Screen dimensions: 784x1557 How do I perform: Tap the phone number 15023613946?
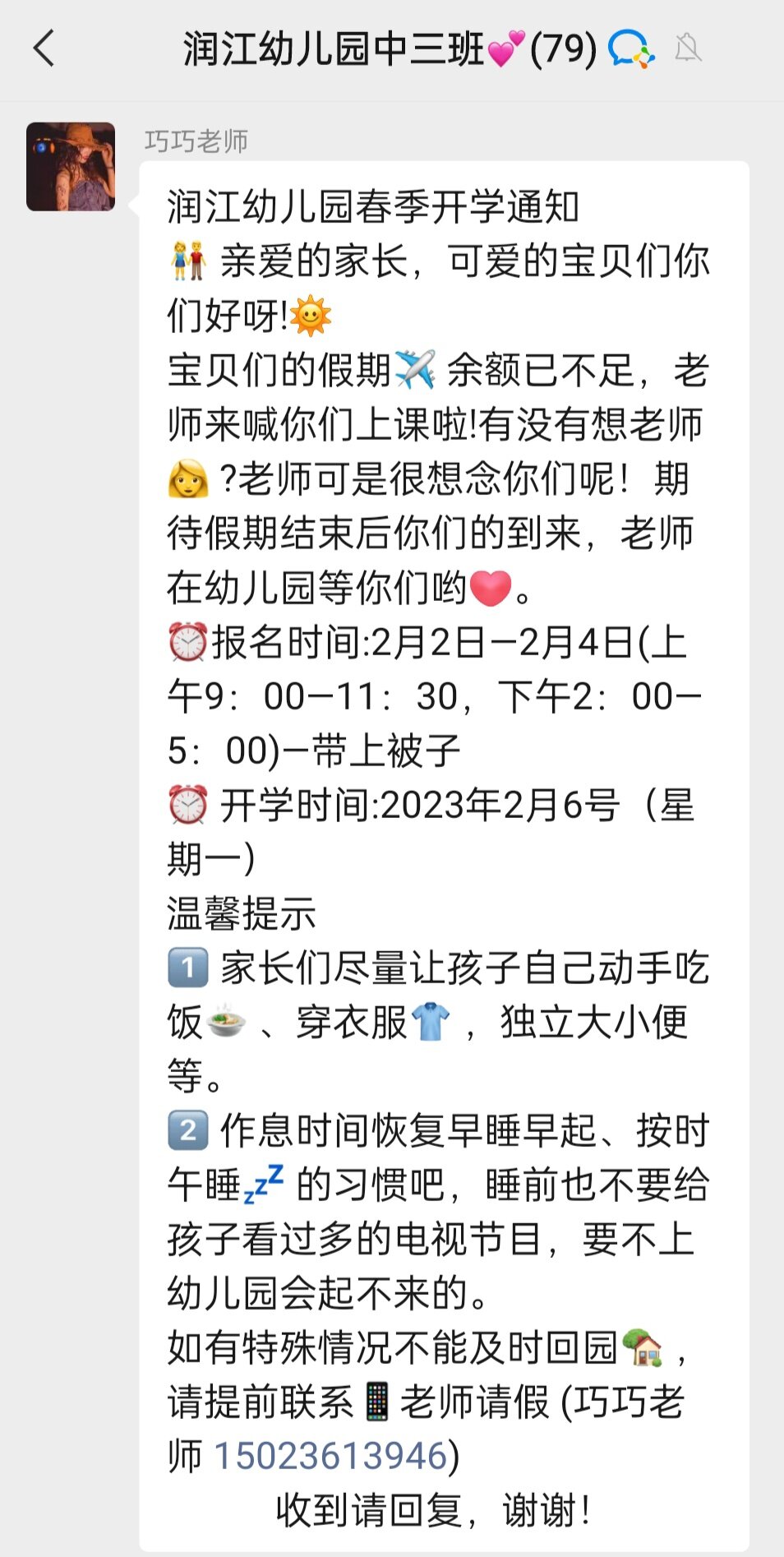pyautogui.click(x=330, y=1456)
